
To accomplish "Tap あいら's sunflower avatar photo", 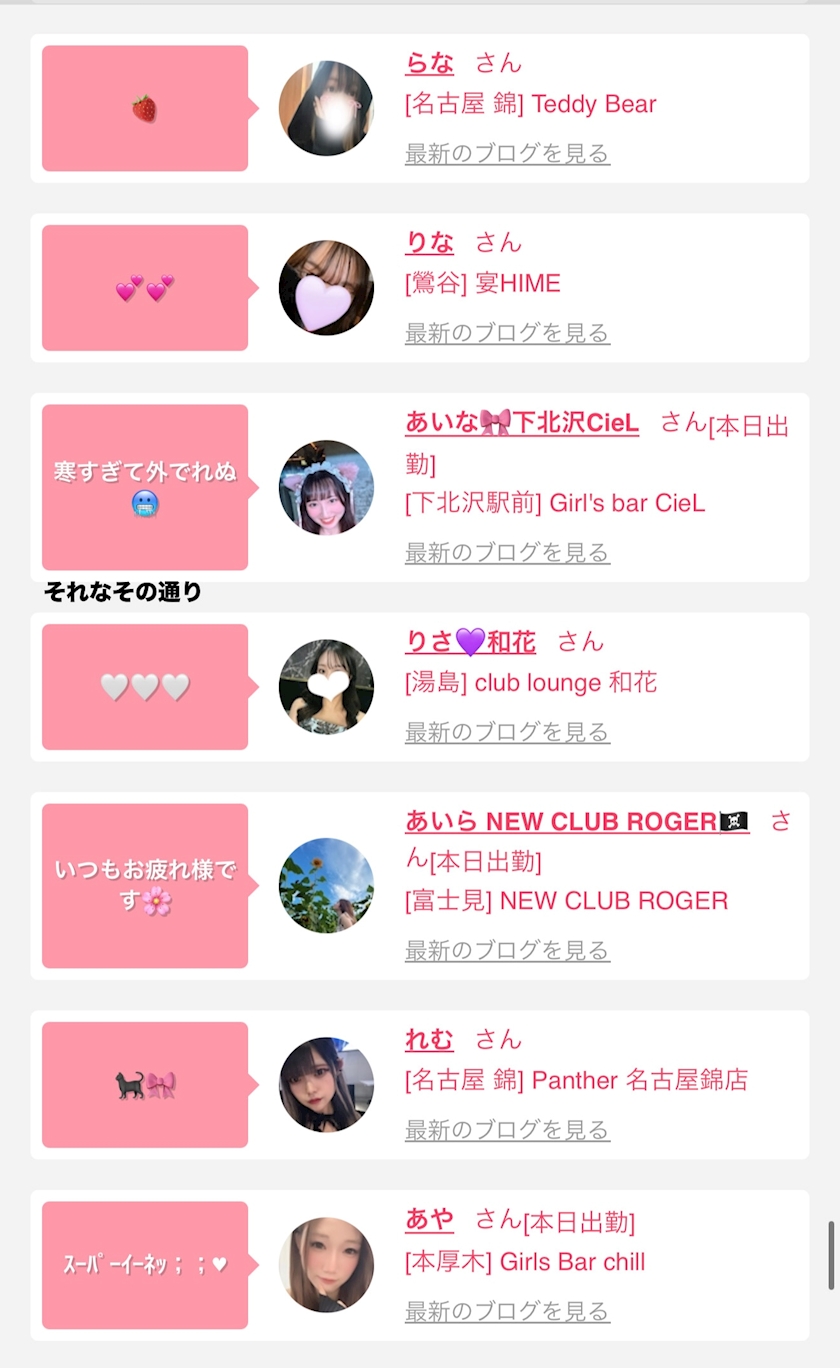I will coord(326,886).
